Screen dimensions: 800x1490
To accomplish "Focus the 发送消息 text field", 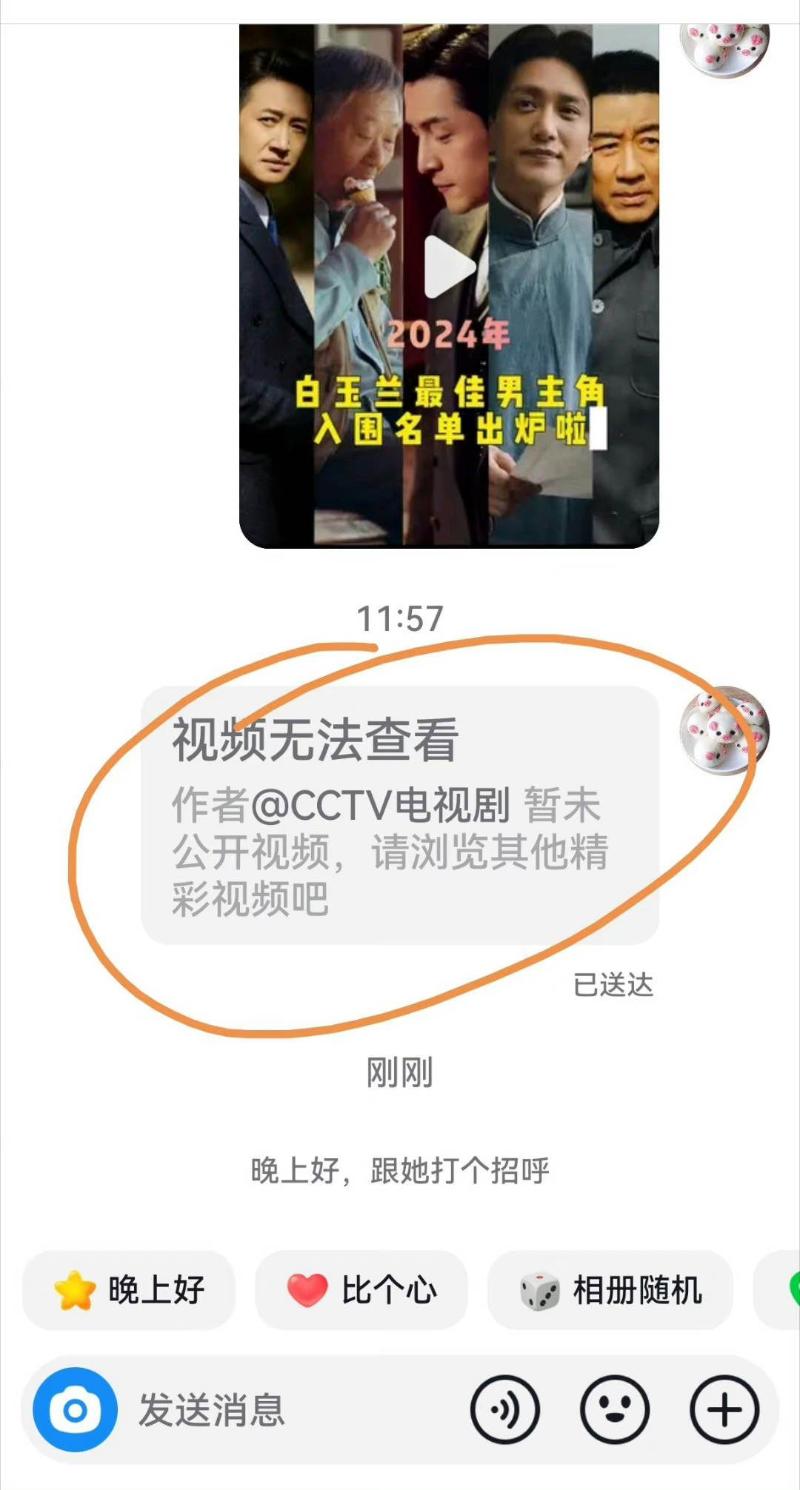I will click(290, 1410).
